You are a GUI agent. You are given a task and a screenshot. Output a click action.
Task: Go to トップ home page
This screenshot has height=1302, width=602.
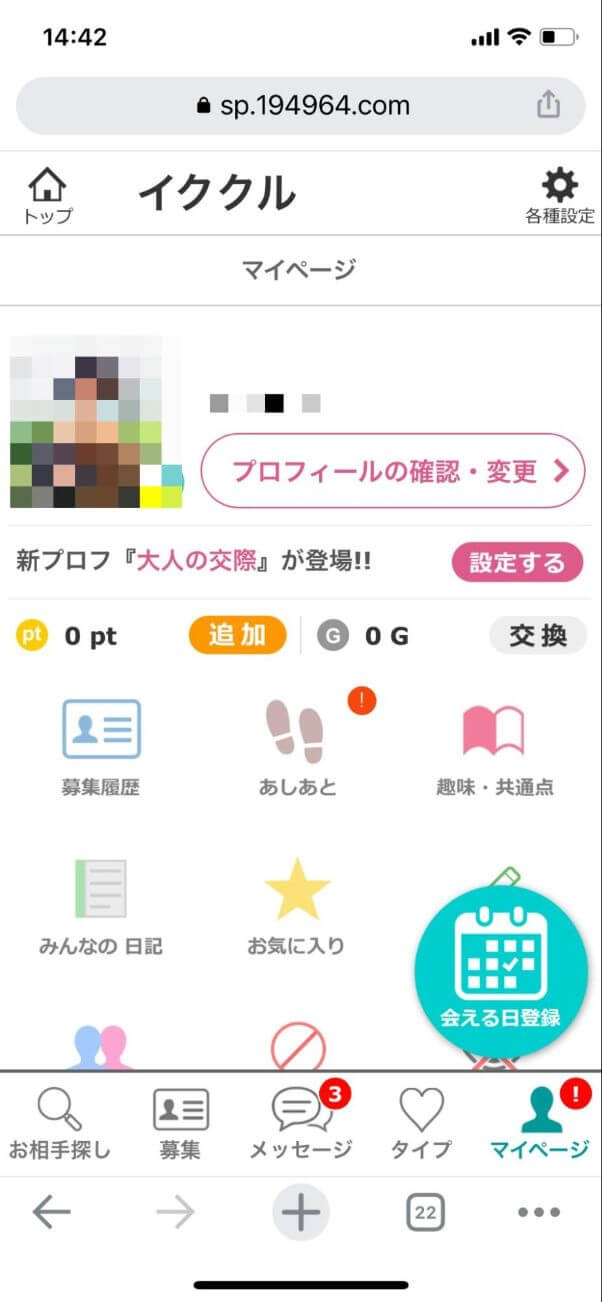point(47,195)
